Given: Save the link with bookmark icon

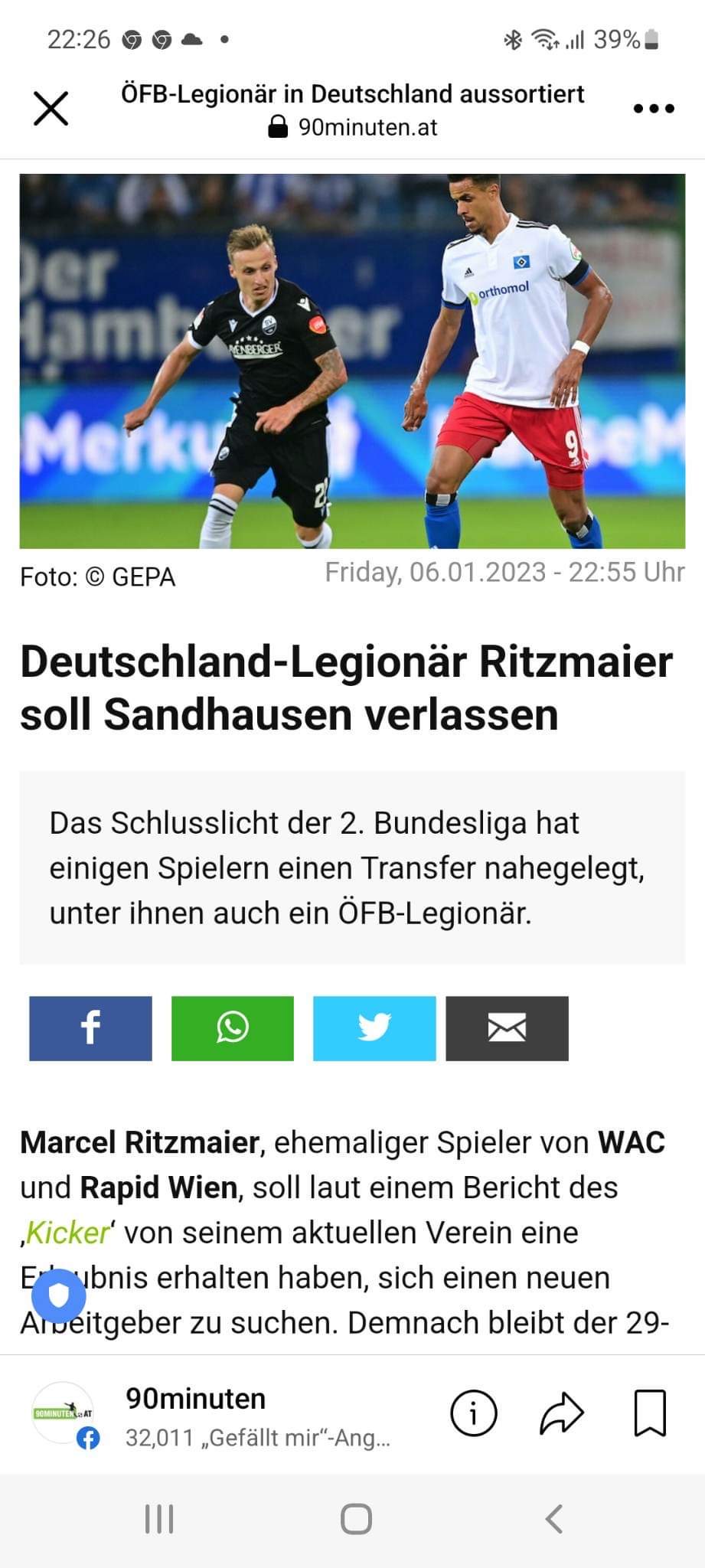Looking at the screenshot, I should click(651, 1413).
